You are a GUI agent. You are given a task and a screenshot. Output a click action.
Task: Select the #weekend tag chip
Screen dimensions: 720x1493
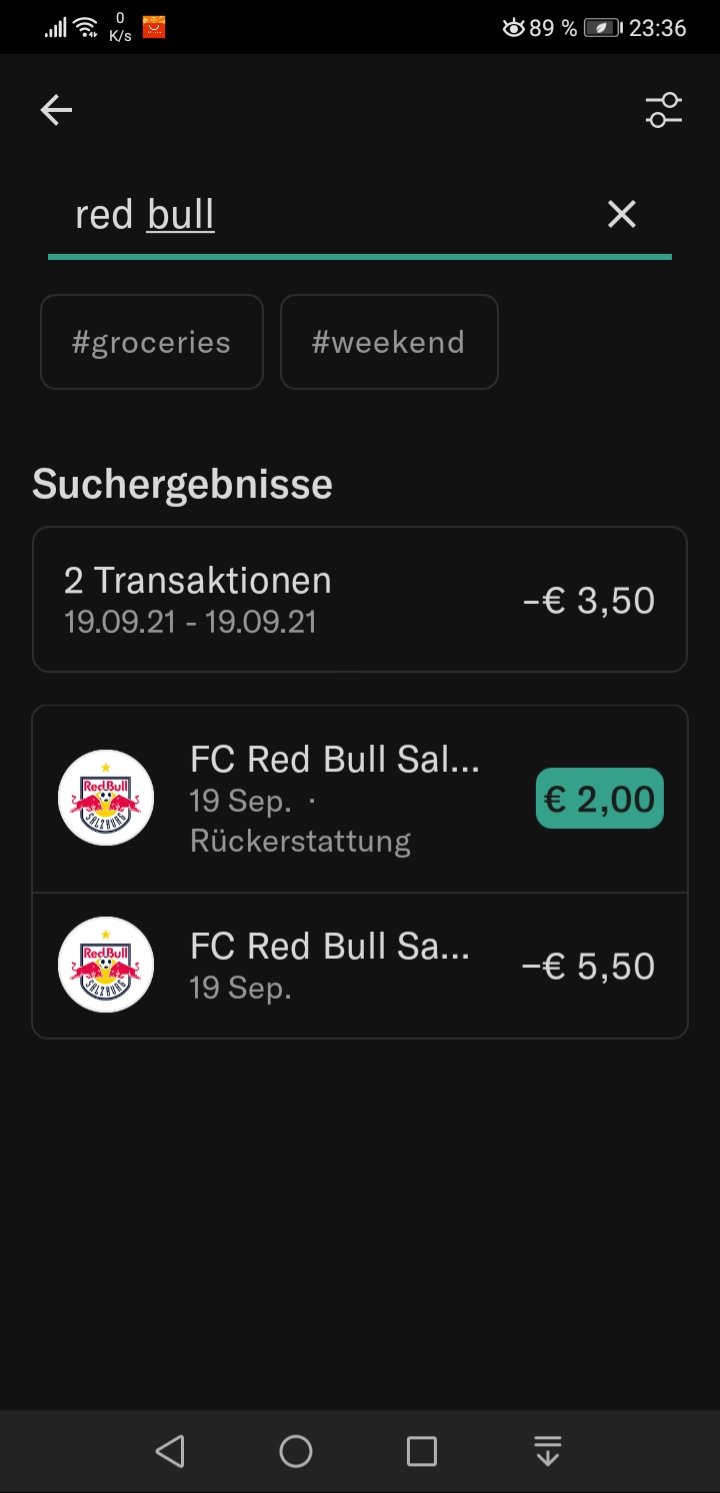point(389,342)
